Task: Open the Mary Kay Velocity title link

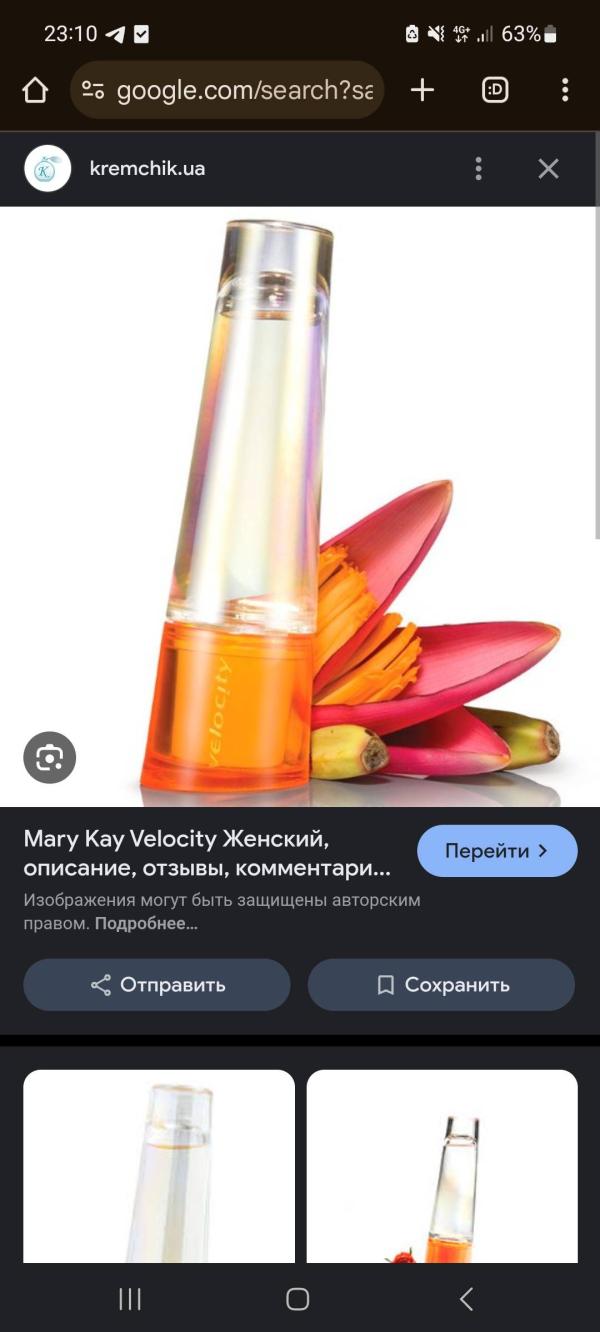Action: point(206,852)
